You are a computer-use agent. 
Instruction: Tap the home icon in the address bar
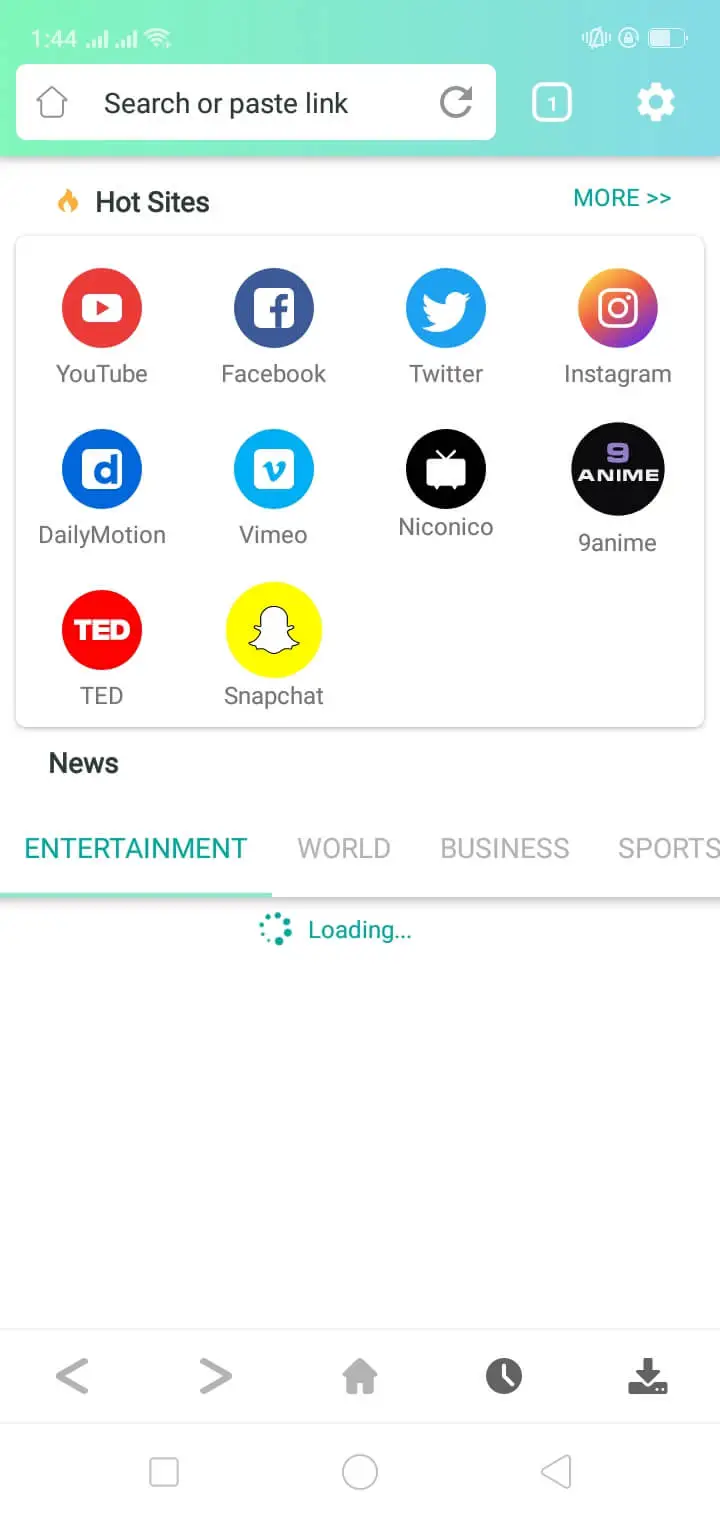[52, 102]
